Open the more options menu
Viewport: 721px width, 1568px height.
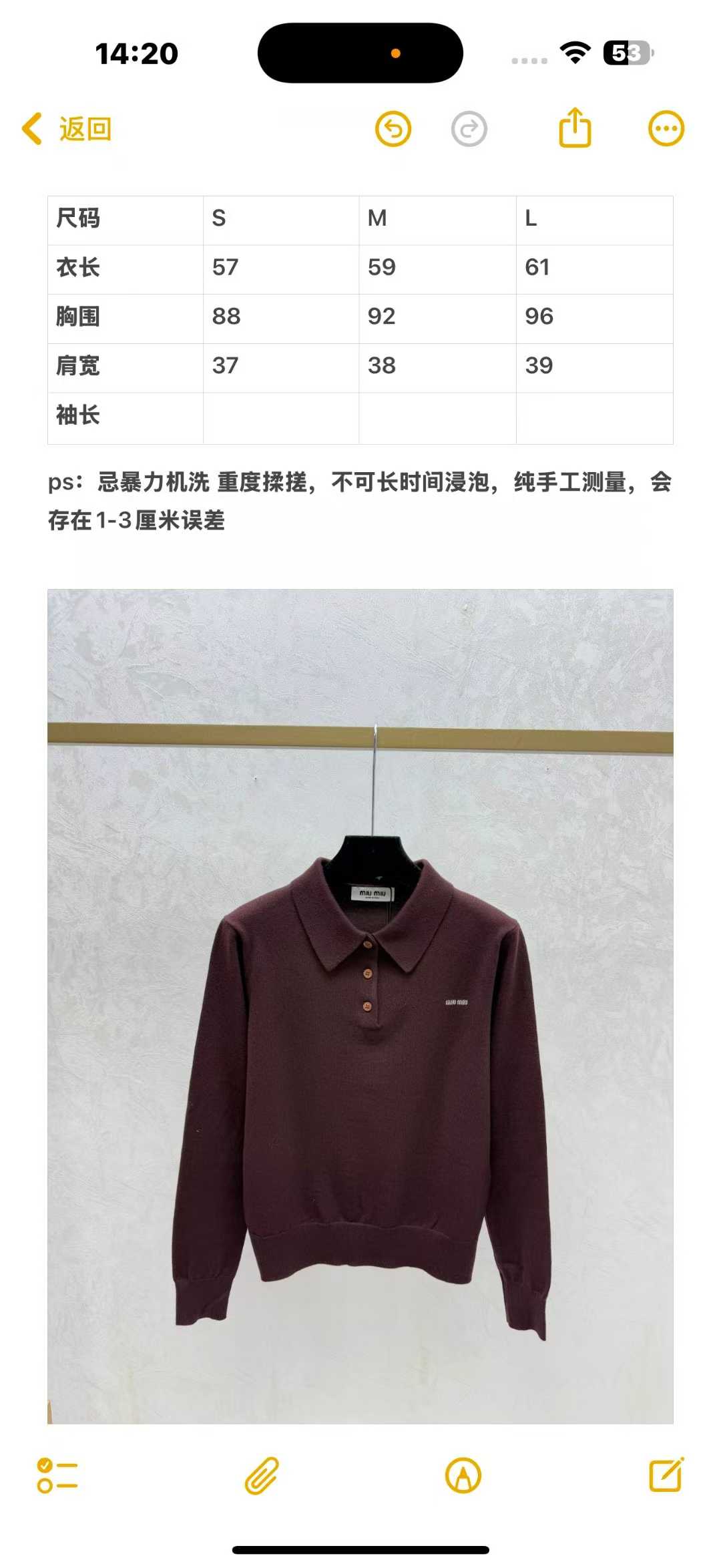[666, 129]
